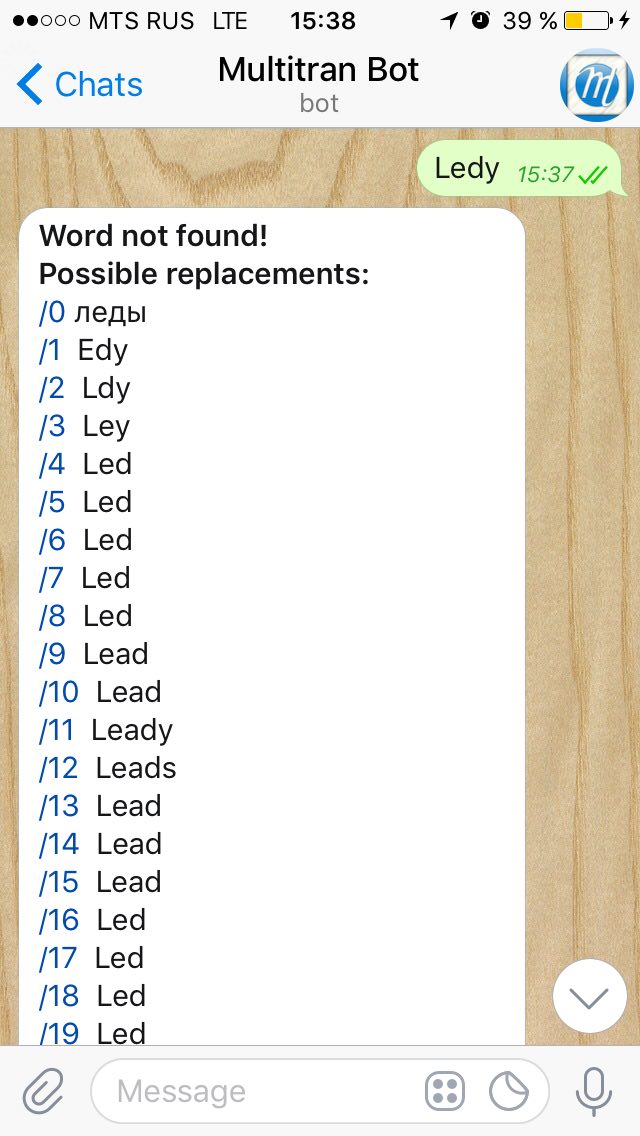The width and height of the screenshot is (640, 1136).
Task: Choose the /11 Leady suggestion
Action: tap(57, 730)
